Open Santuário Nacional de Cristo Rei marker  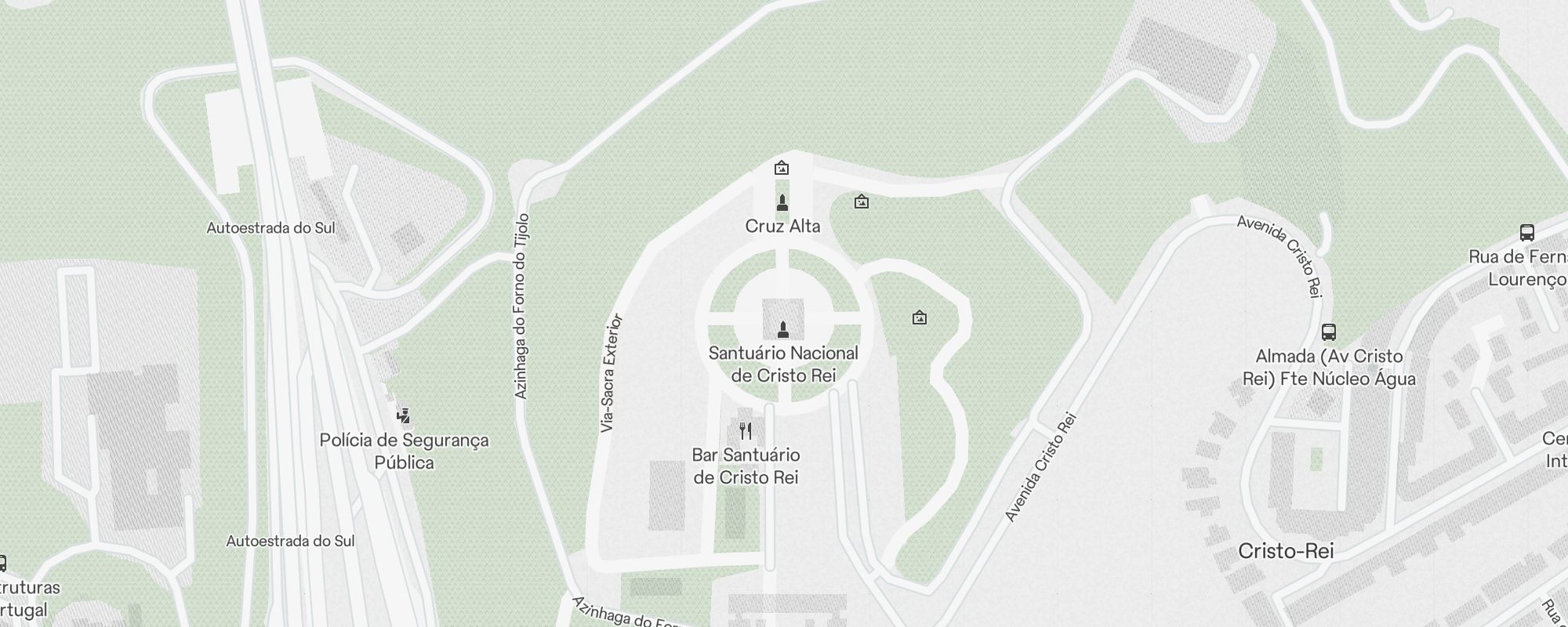click(x=782, y=329)
